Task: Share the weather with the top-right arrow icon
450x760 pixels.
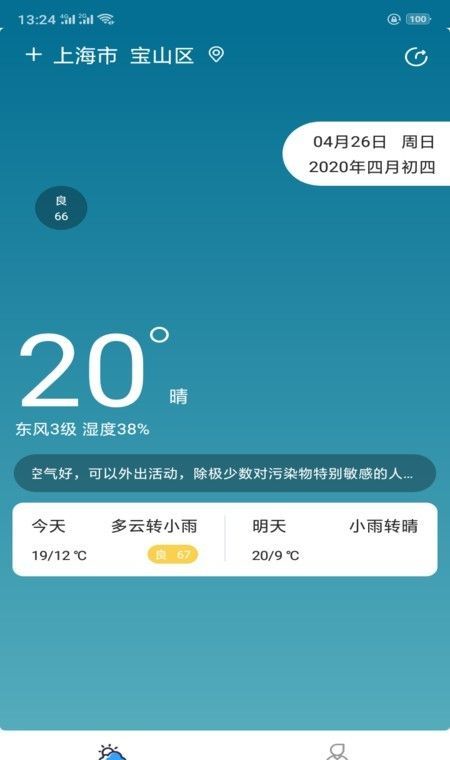Action: click(416, 57)
